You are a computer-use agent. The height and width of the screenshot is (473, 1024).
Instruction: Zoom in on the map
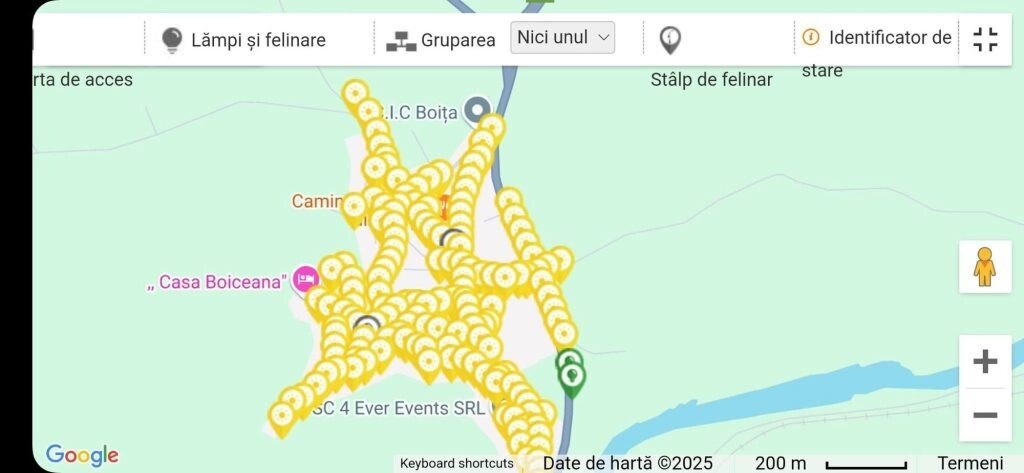[985, 362]
